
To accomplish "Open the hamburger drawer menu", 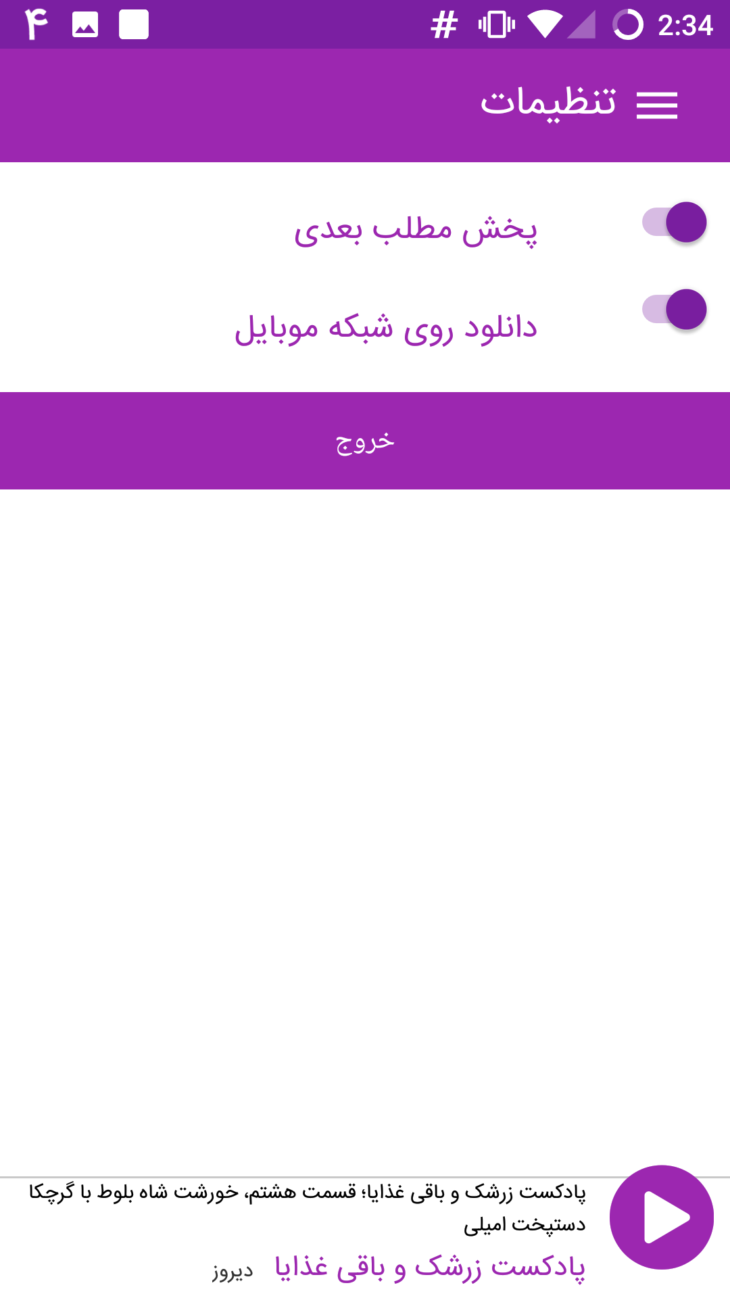I will 657,105.
